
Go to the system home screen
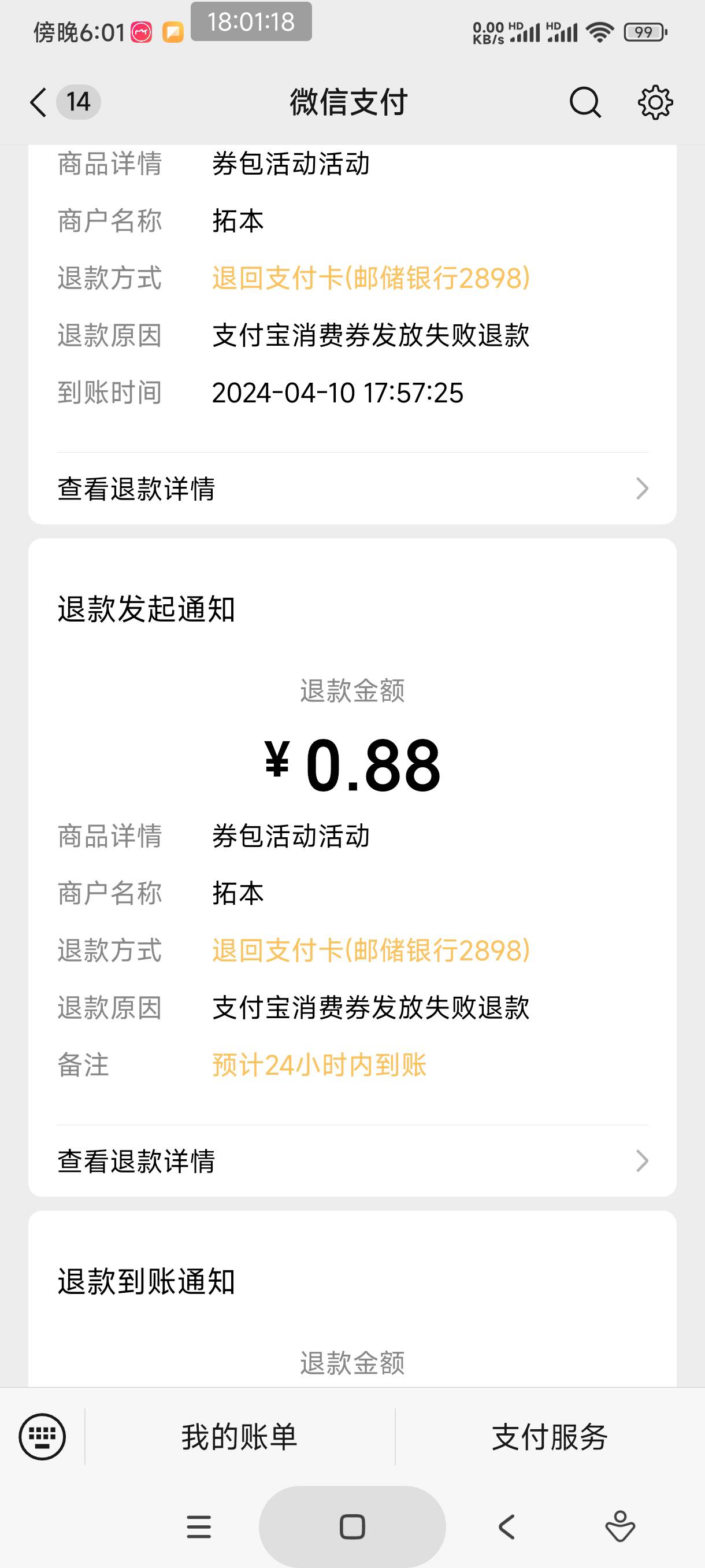(x=352, y=1526)
